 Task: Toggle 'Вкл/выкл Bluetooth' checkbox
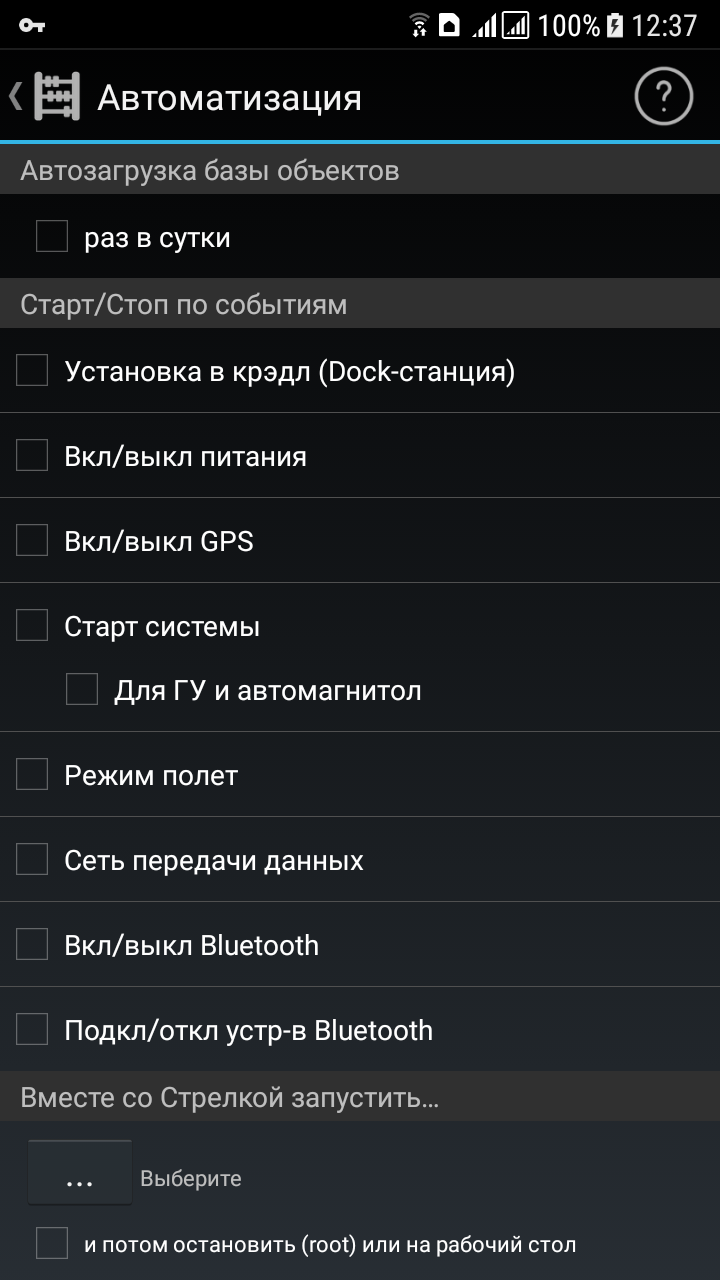pyautogui.click(x=32, y=945)
